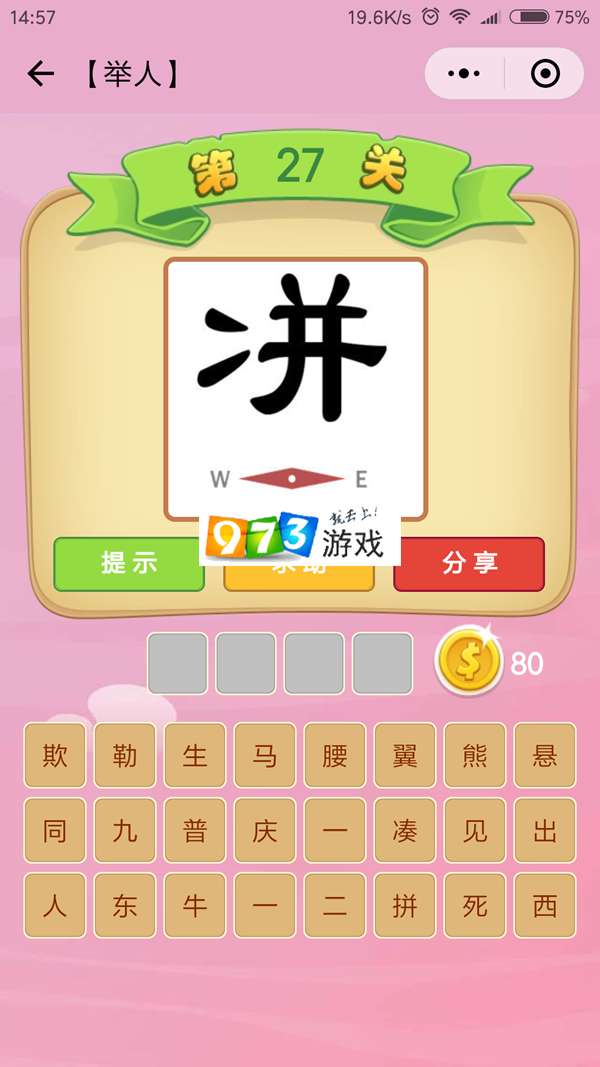
Task: Pick the character tile 欺
Action: (55, 756)
